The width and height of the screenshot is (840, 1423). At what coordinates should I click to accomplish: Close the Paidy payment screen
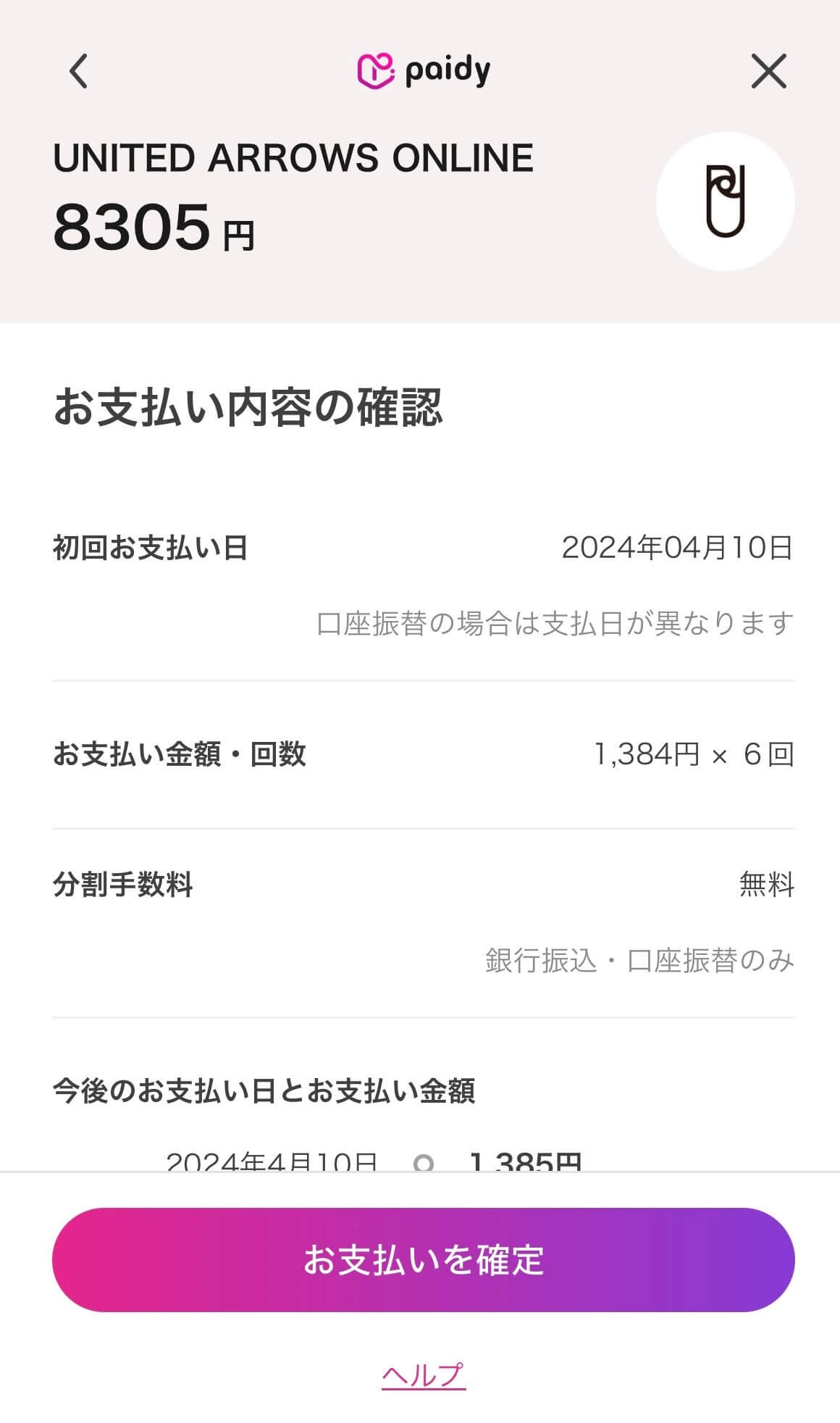pos(768,71)
